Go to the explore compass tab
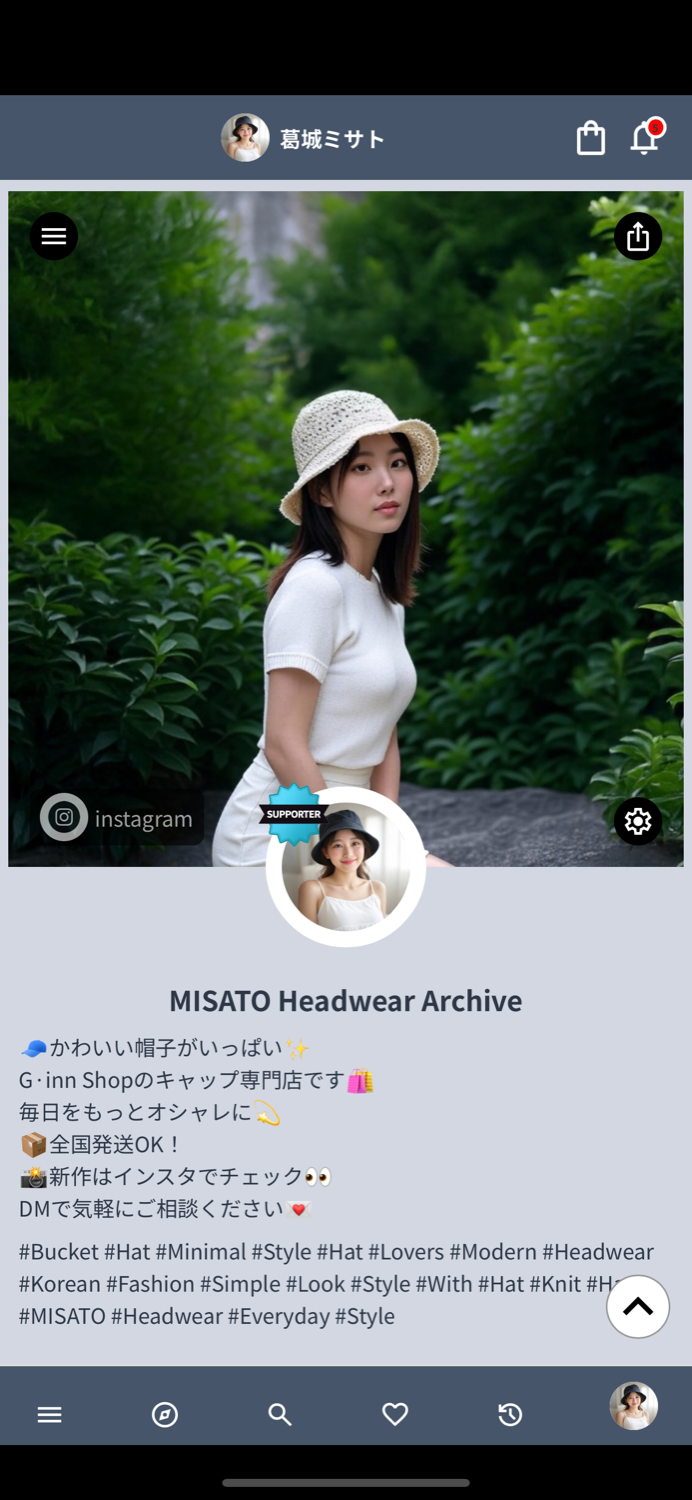Image resolution: width=692 pixels, height=1500 pixels. [165, 1414]
